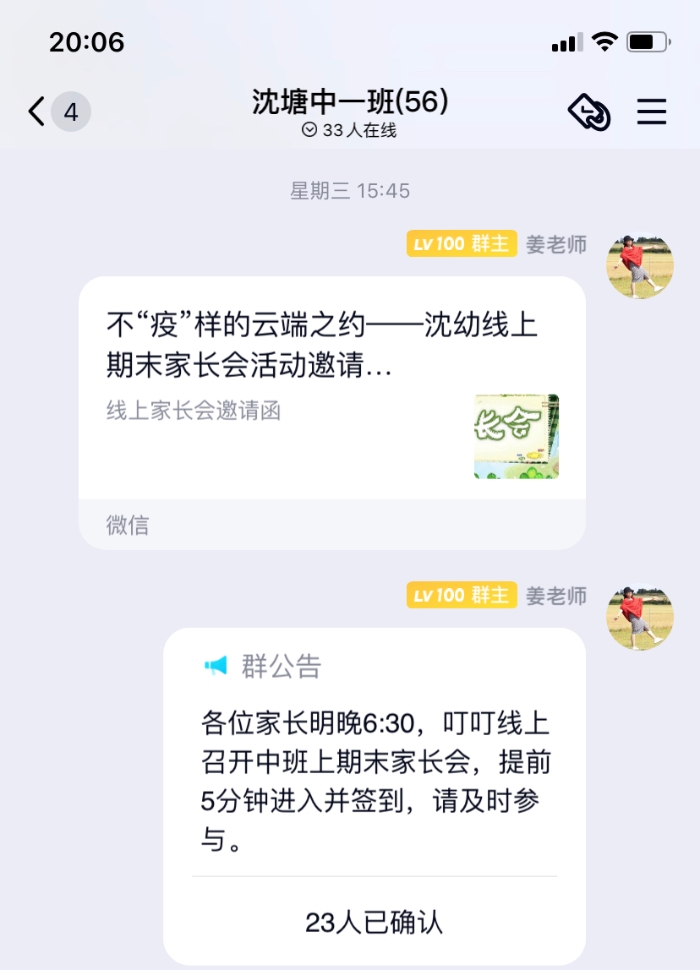Screen dimensions: 700x970
Task: Open the hamburger menu for group settings
Action: click(652, 111)
